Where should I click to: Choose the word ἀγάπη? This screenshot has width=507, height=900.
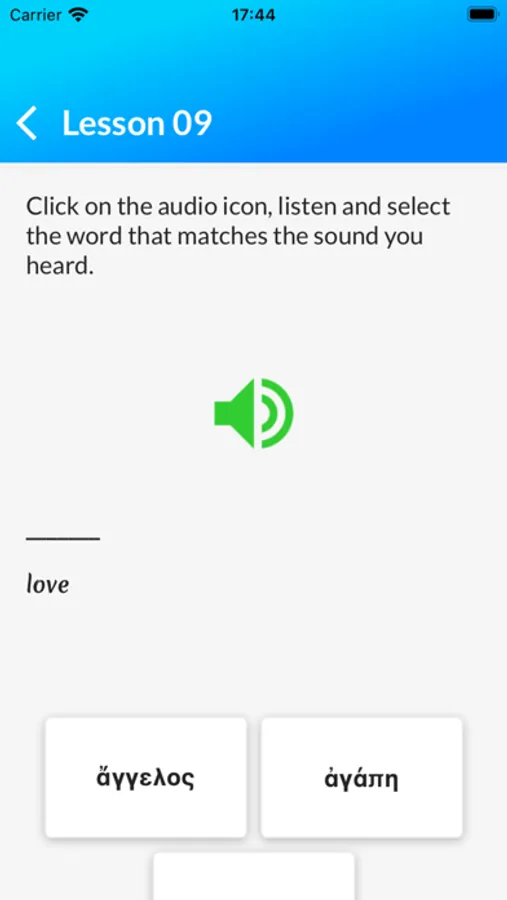coord(362,778)
